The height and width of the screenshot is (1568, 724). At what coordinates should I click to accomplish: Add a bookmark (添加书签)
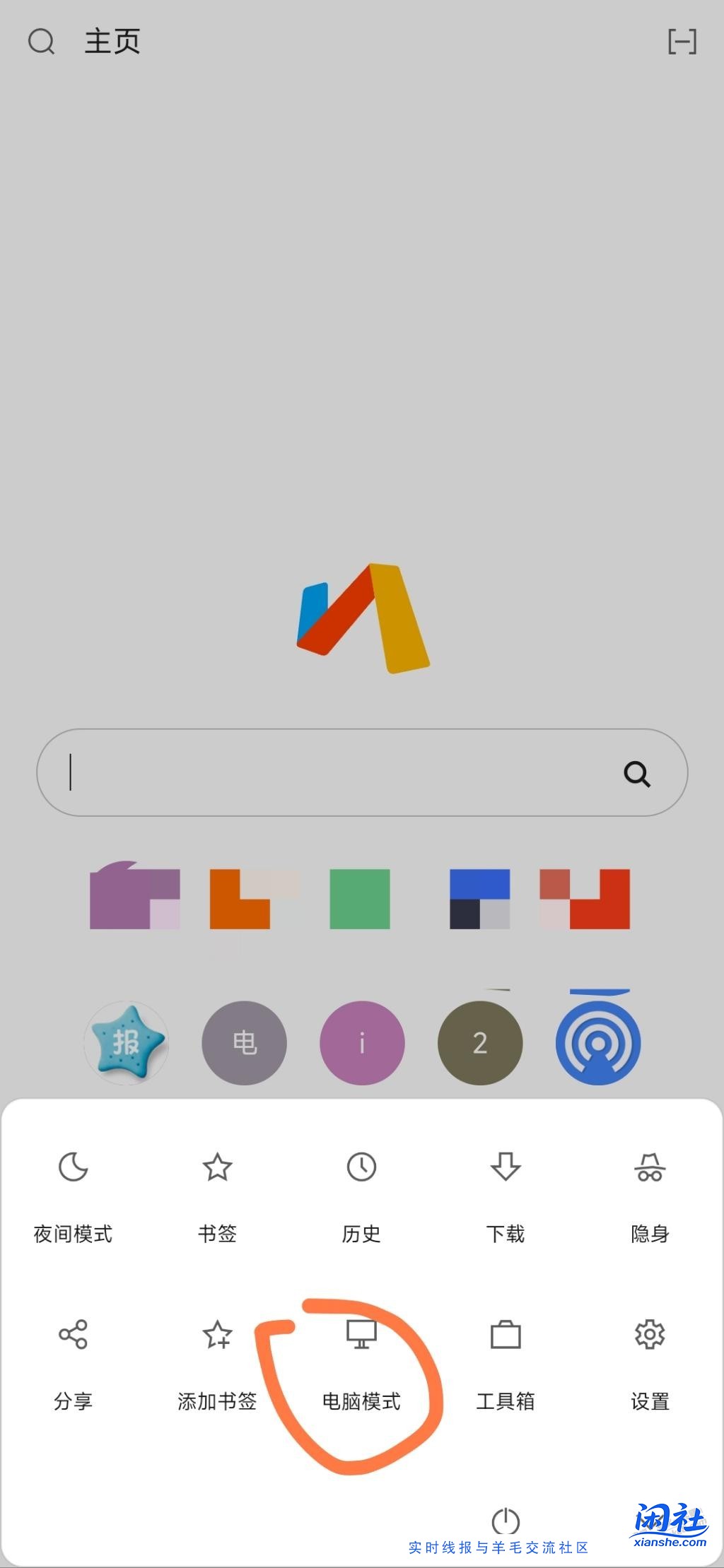click(217, 1362)
